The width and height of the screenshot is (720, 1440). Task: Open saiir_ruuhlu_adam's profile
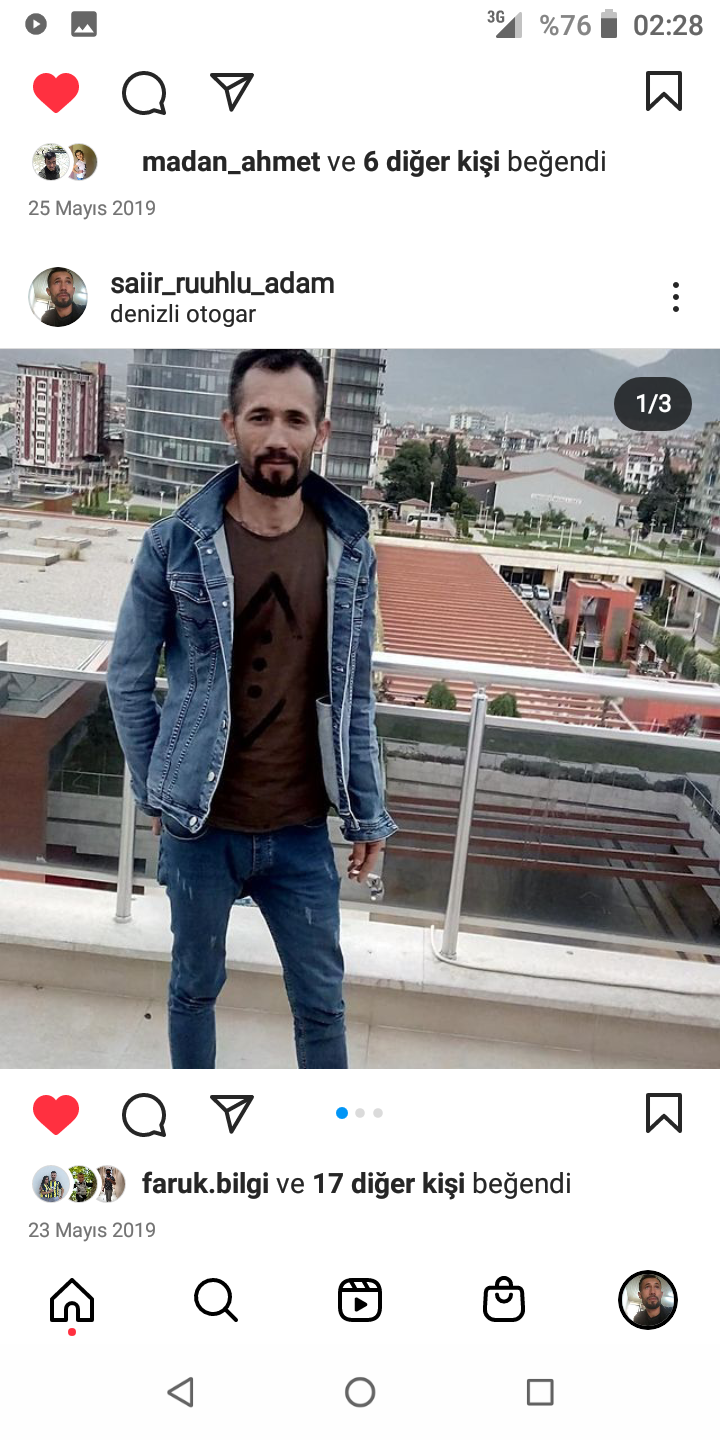tap(222, 284)
